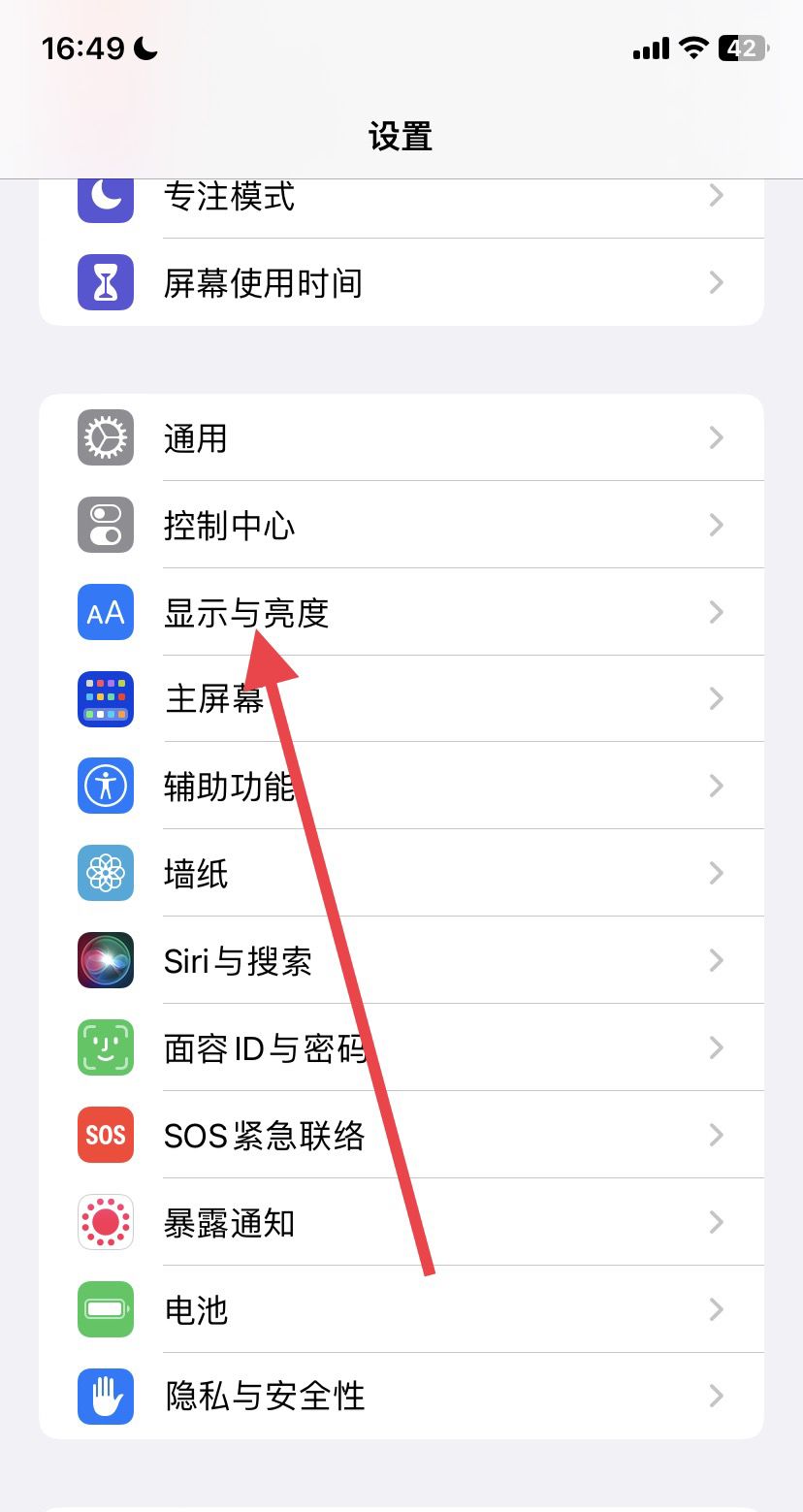Screen dimensions: 803x1512
Task: Open 电池 via its battery icon
Action: (x=105, y=1309)
